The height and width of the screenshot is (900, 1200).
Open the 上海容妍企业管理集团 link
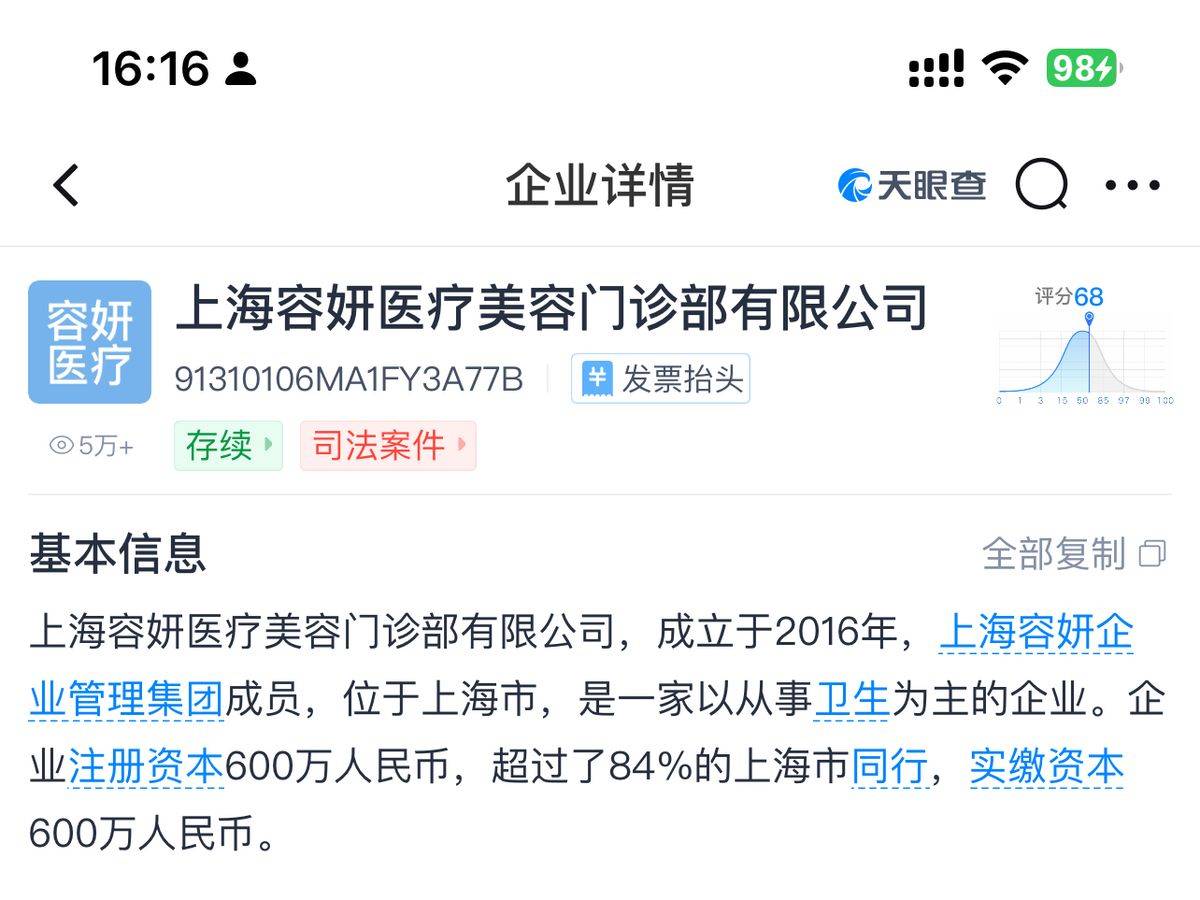click(x=1036, y=633)
